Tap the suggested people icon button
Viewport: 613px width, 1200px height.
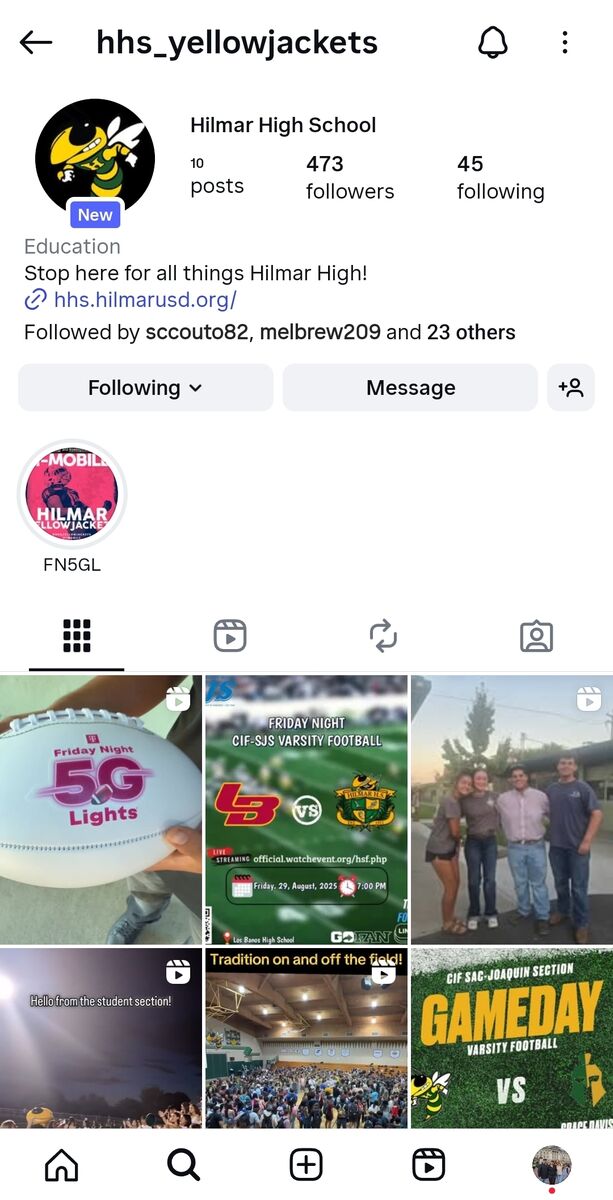point(571,388)
